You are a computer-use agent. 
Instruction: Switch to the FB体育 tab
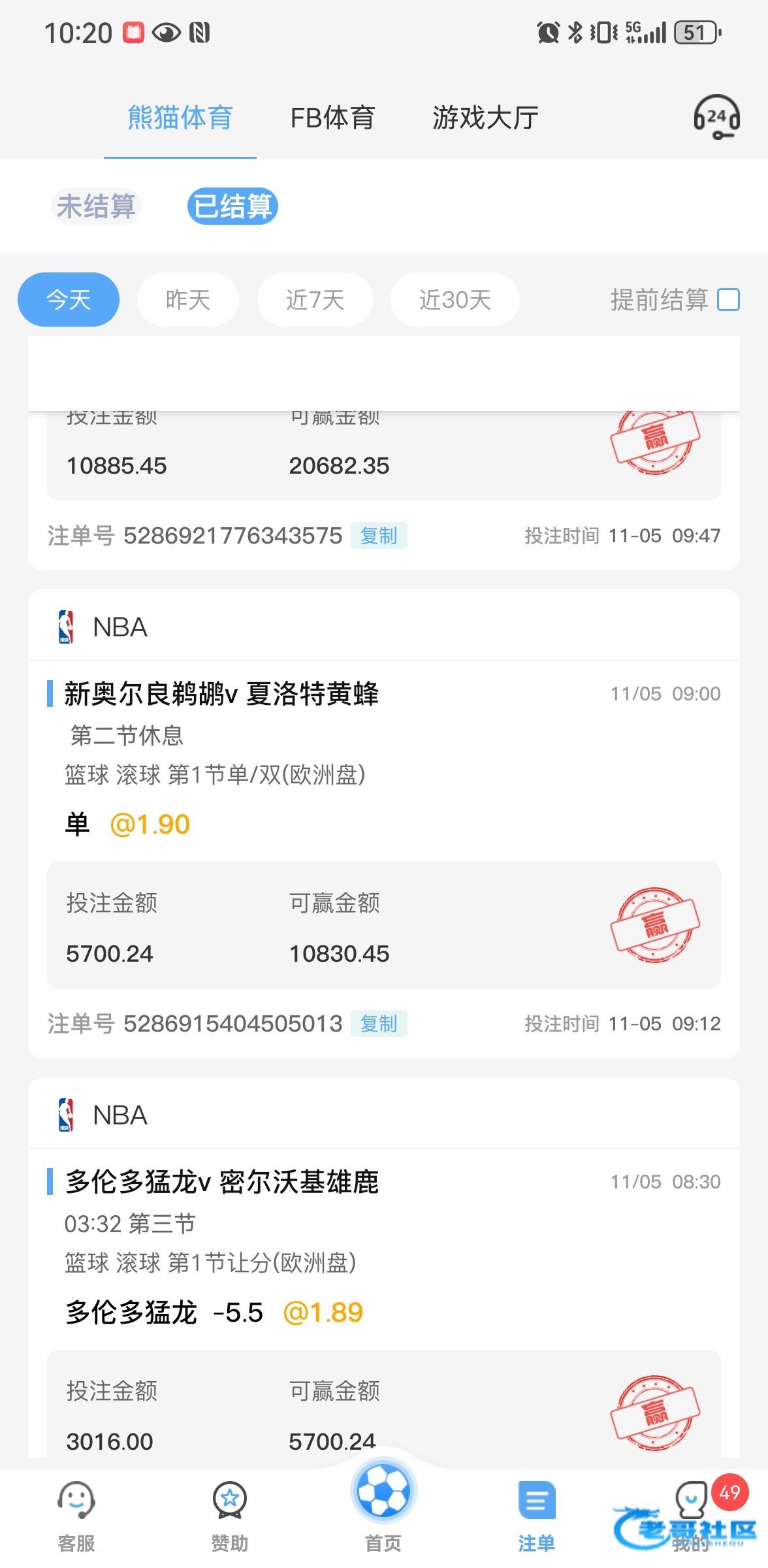(332, 118)
